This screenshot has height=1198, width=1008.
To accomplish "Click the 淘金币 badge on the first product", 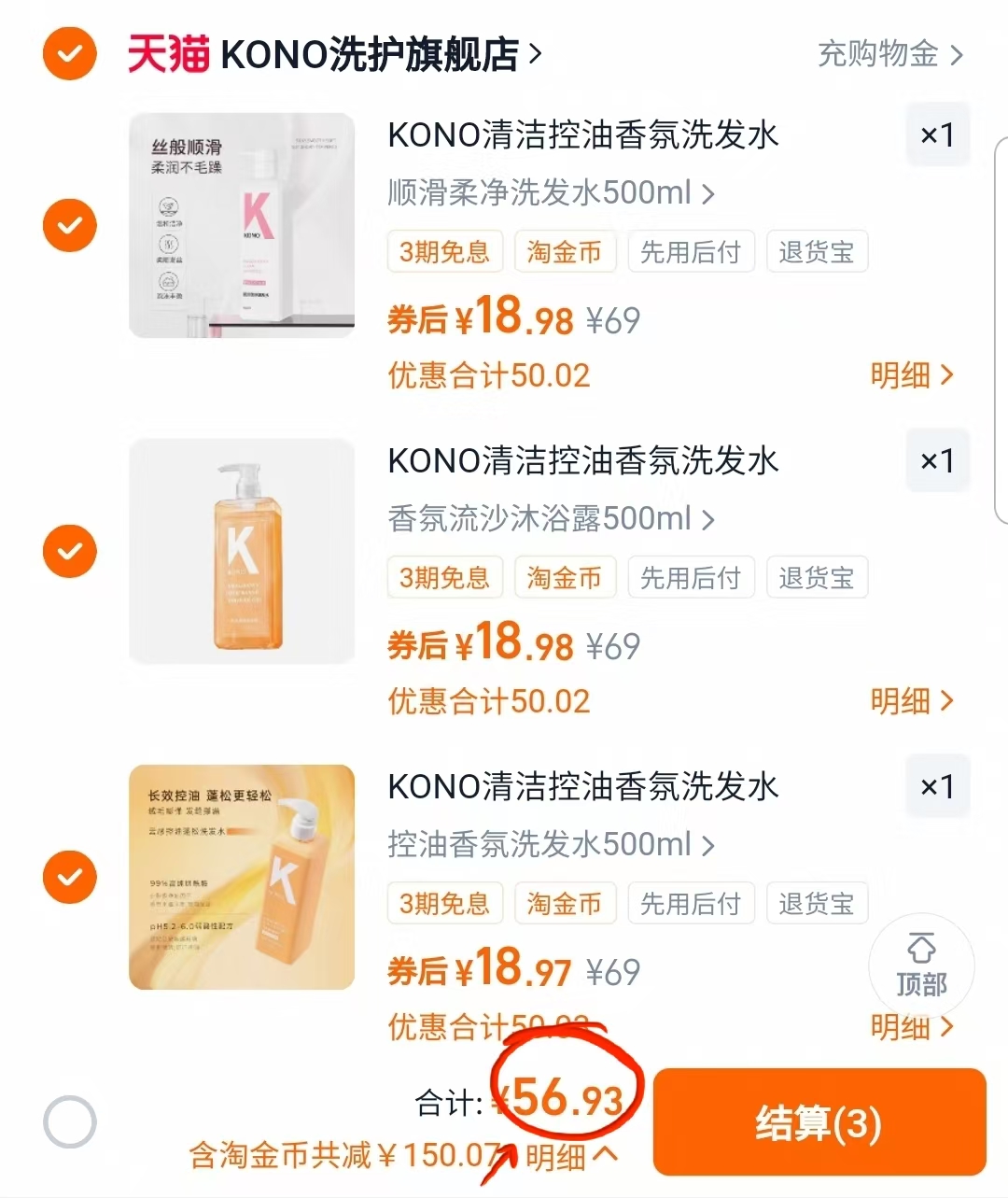I will click(565, 251).
